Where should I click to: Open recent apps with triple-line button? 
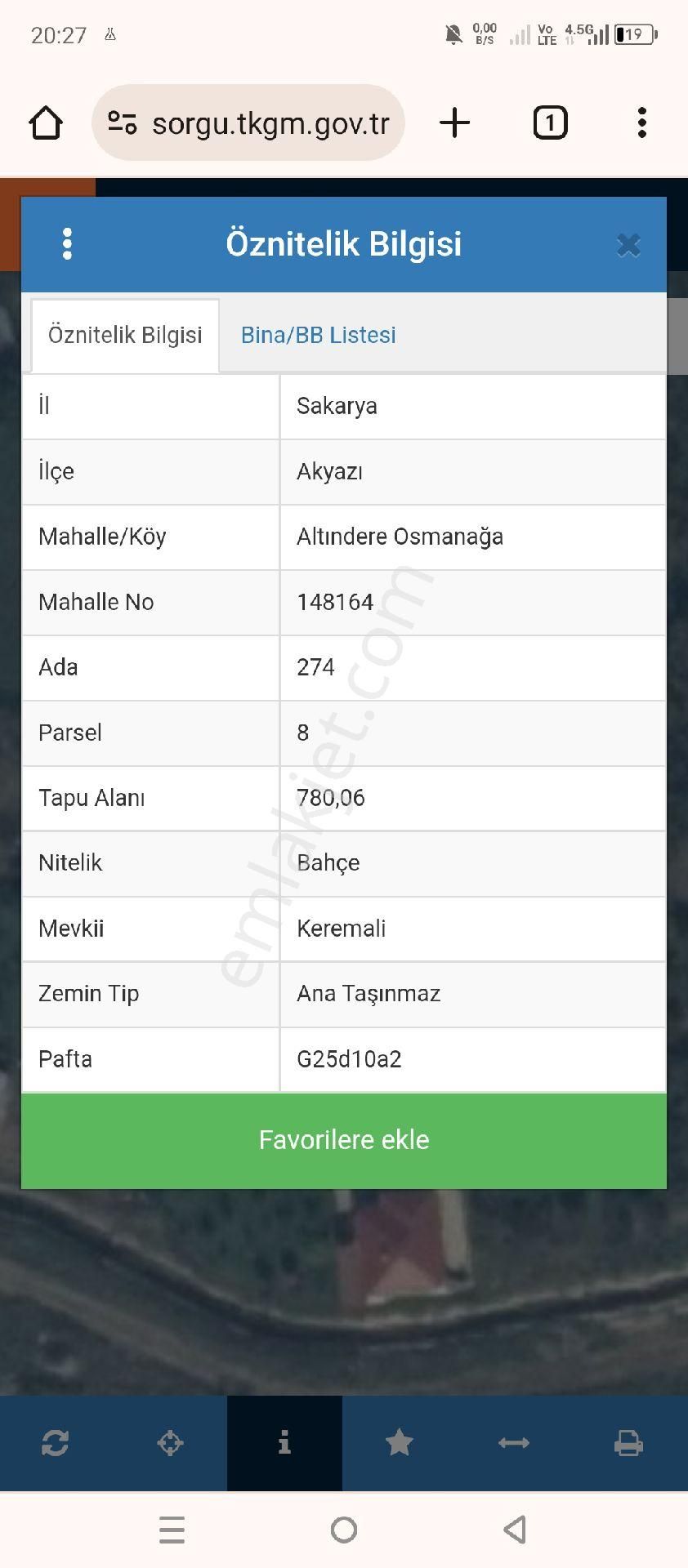pyautogui.click(x=172, y=1530)
